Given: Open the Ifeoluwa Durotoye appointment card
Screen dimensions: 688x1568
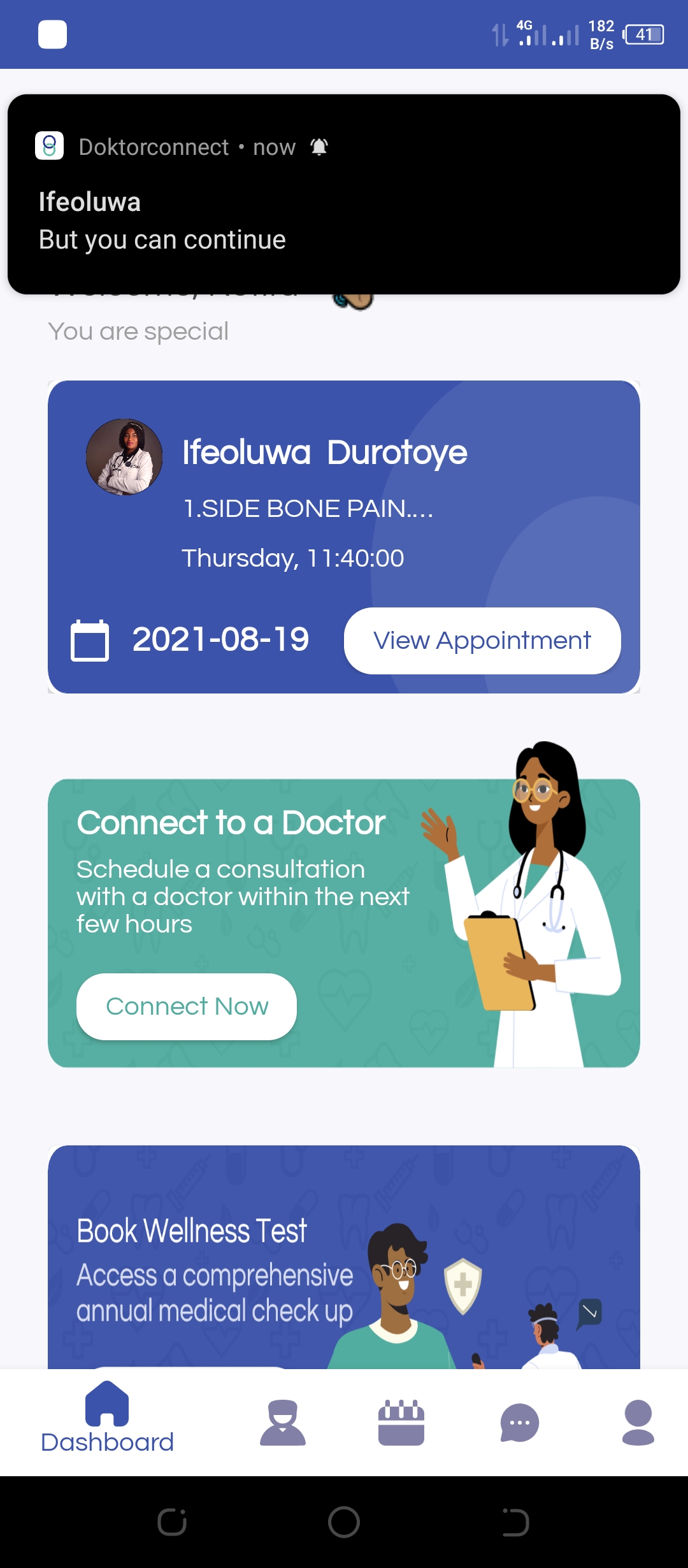Looking at the screenshot, I should pyautogui.click(x=344, y=537).
